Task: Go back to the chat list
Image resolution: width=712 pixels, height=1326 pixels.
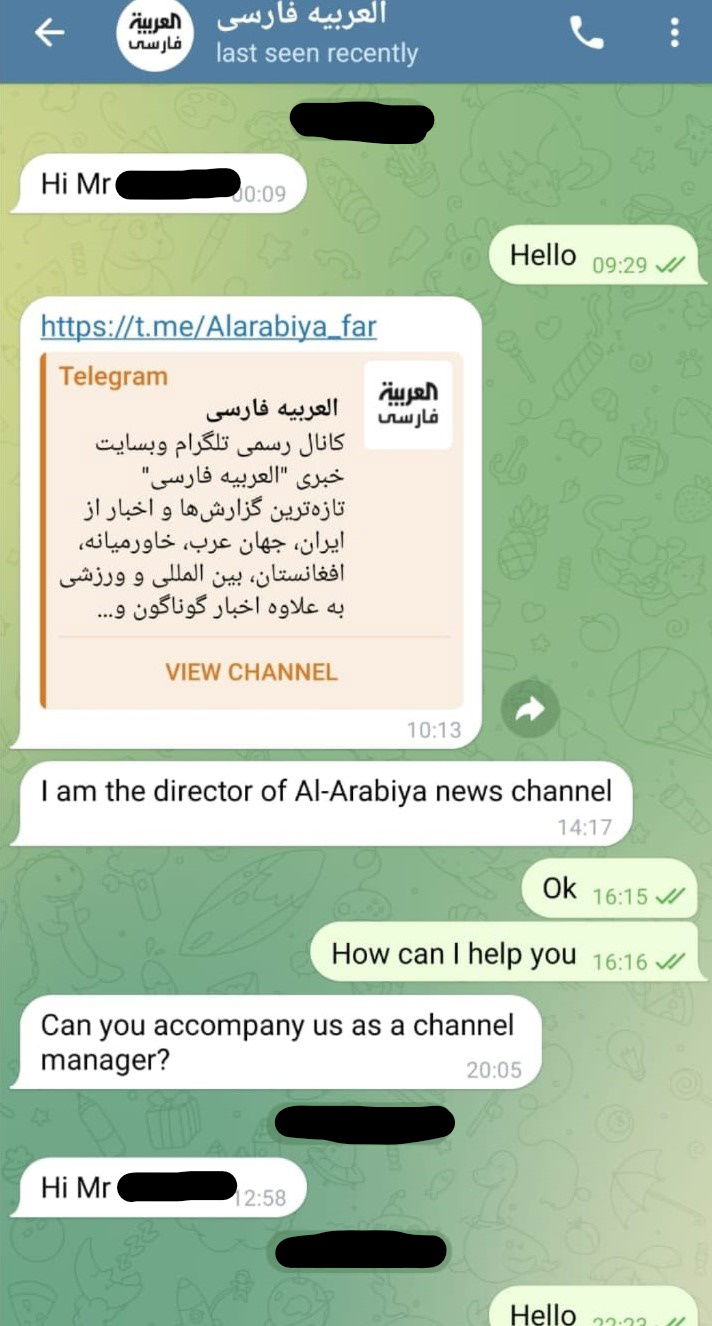Action: pyautogui.click(x=49, y=33)
